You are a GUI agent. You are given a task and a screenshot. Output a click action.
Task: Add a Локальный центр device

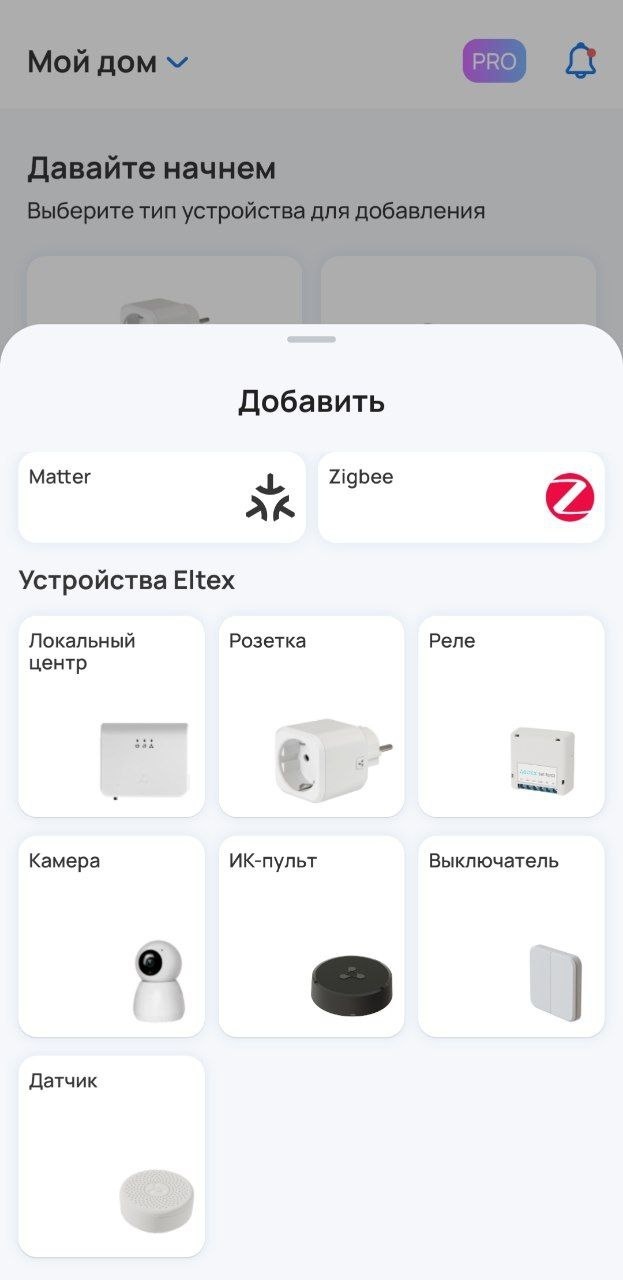[x=111, y=716]
